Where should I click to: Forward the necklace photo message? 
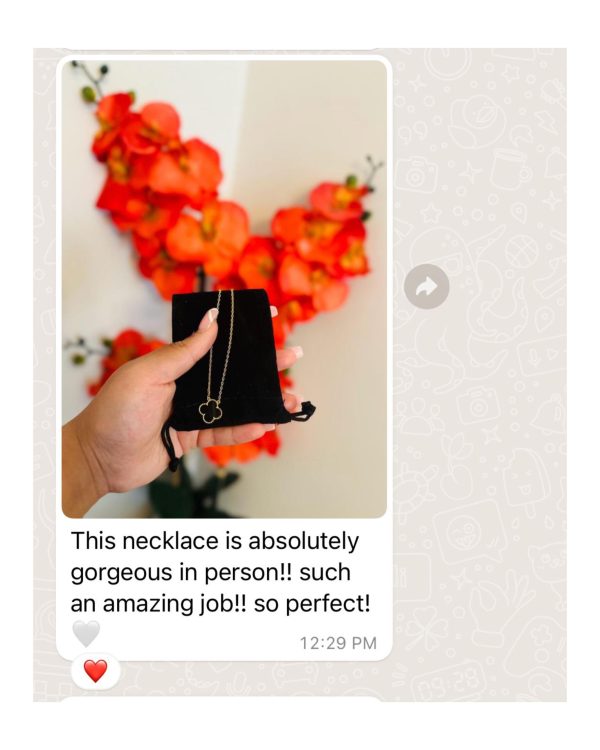point(427,287)
